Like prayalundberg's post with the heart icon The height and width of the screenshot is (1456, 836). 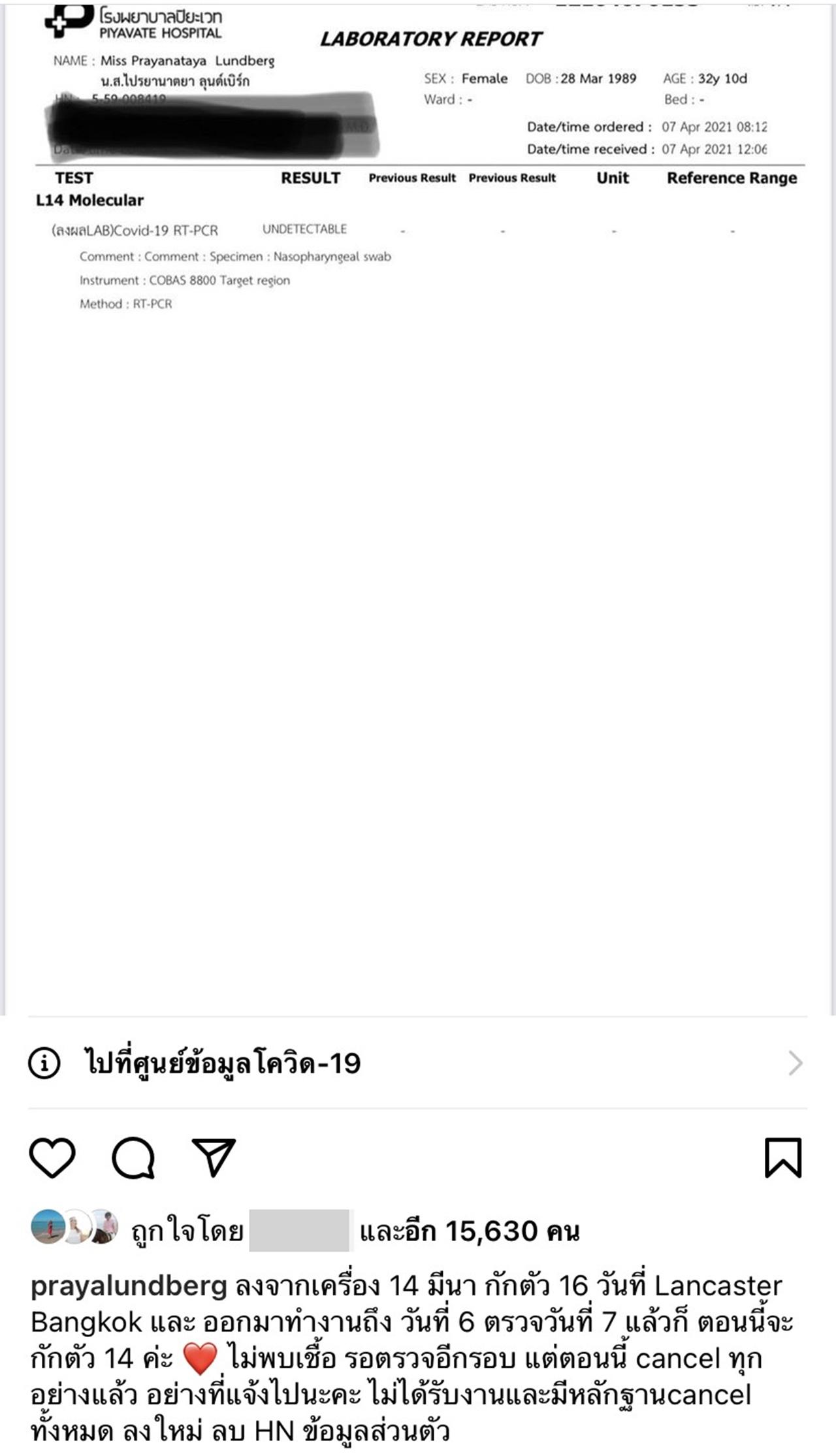click(52, 1158)
